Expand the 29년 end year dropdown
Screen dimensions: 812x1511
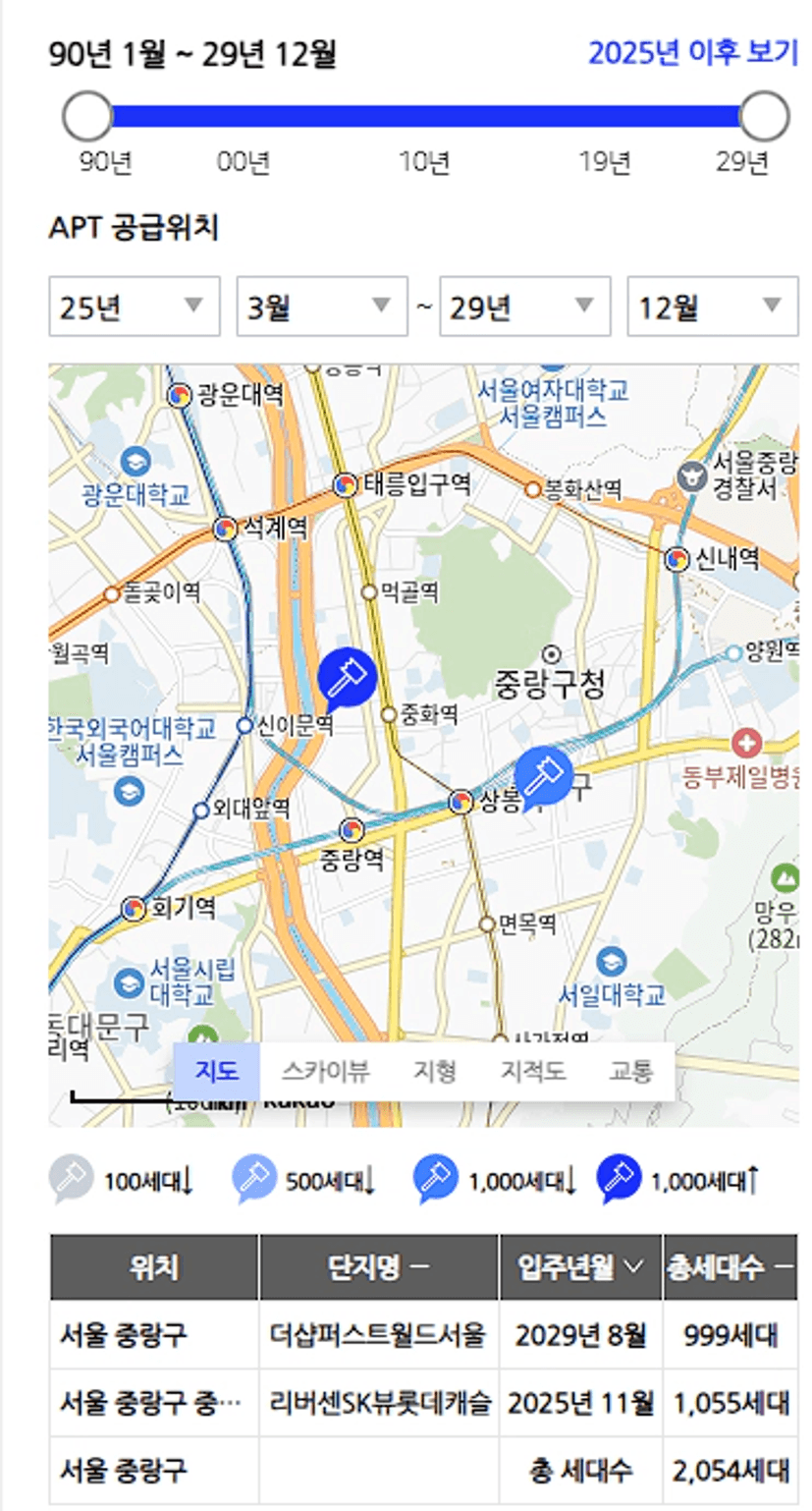tap(525, 307)
